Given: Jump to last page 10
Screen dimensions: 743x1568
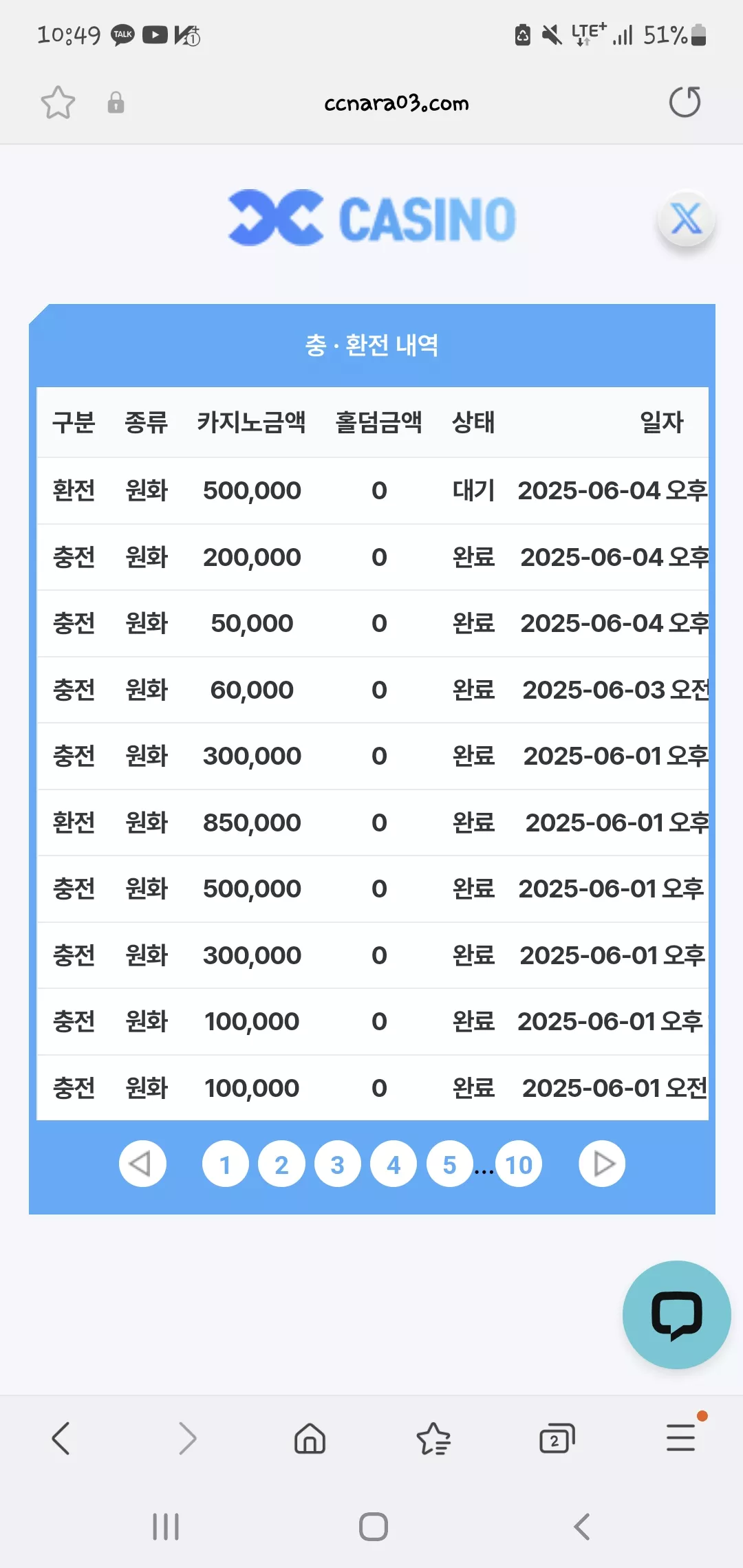Looking at the screenshot, I should click(x=519, y=1164).
